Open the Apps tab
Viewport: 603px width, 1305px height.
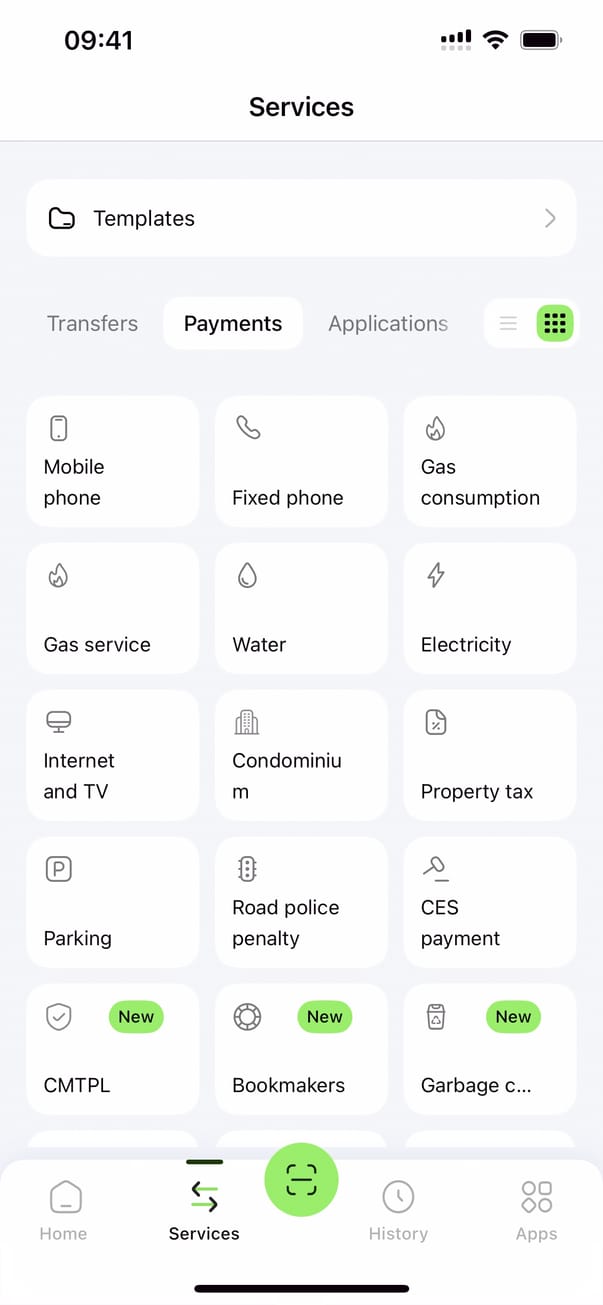click(x=537, y=1209)
